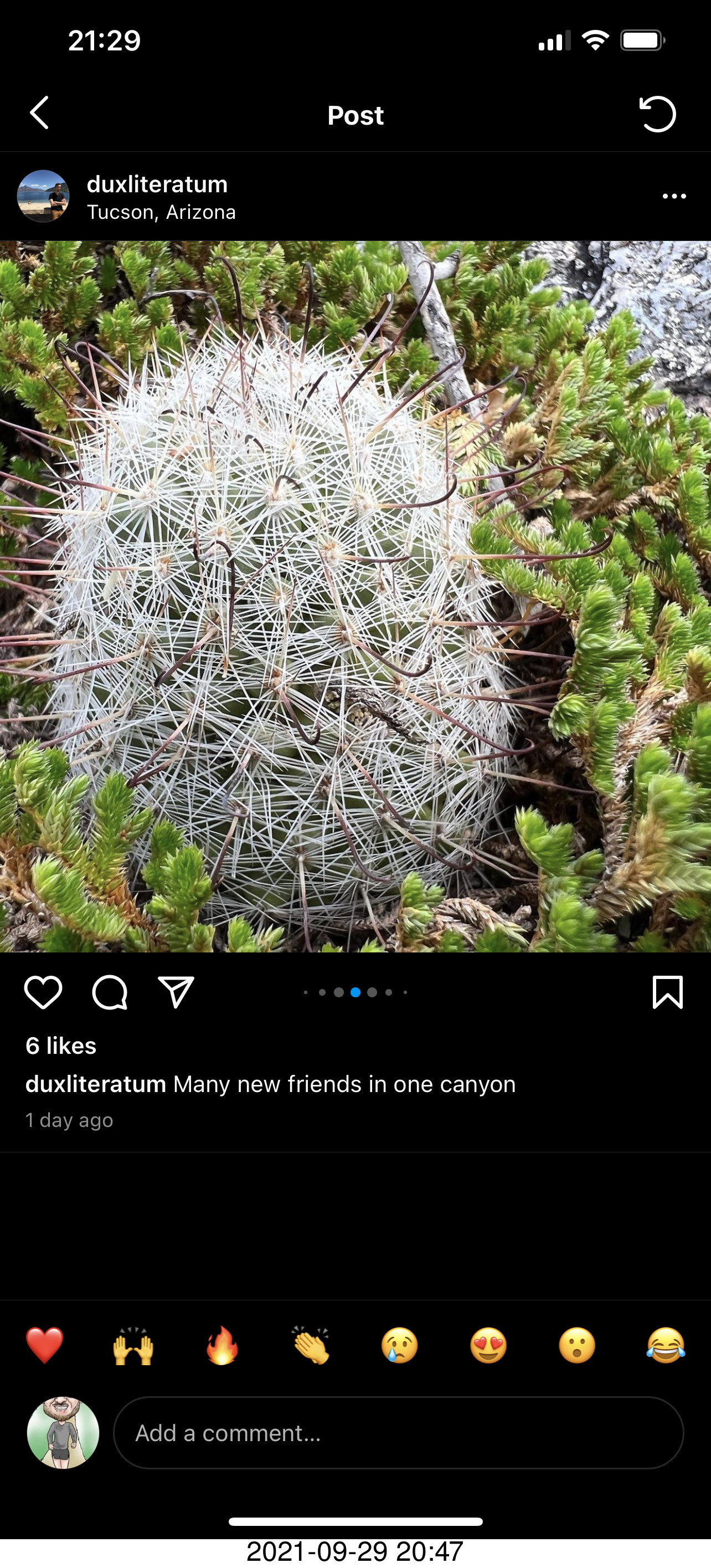Insert the fire emoji

coord(222,1345)
